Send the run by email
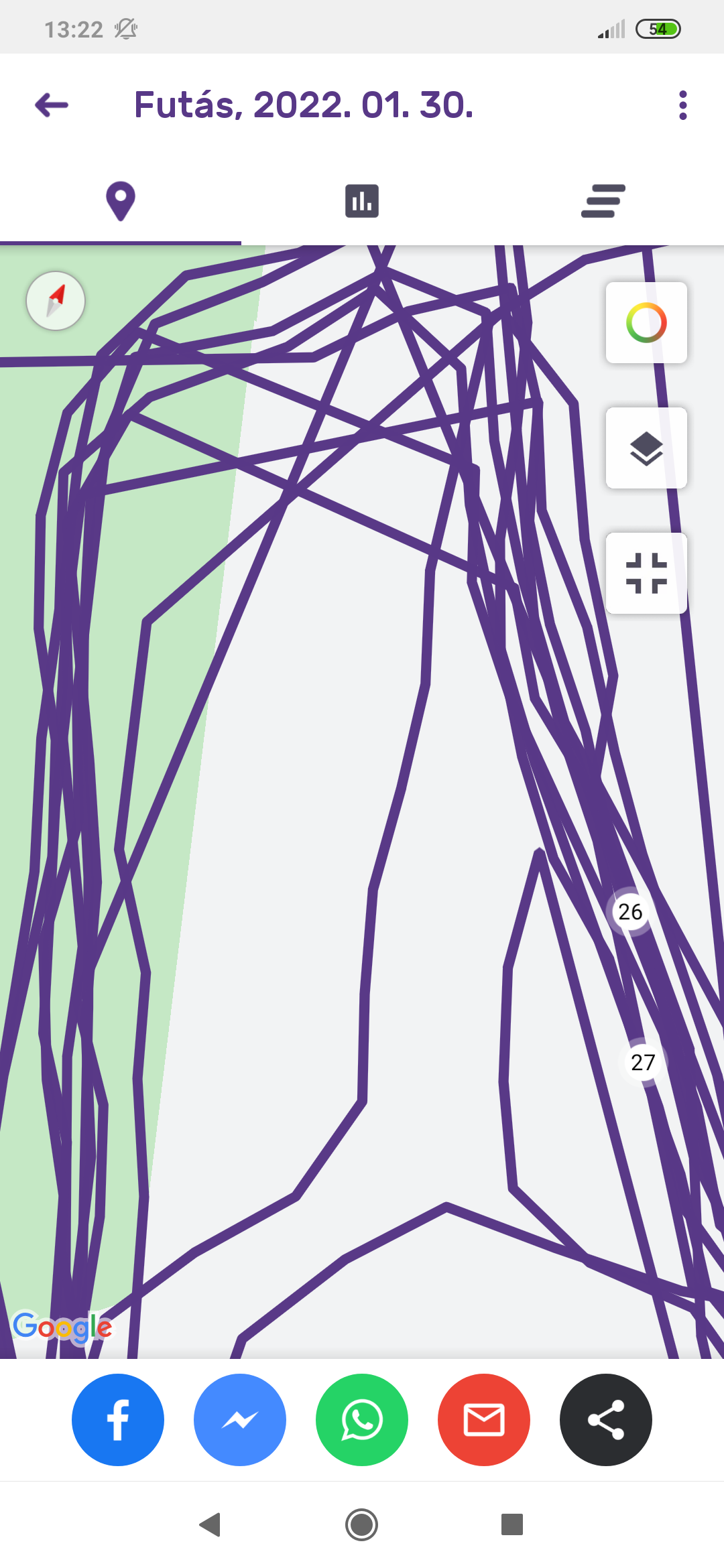 484,1420
